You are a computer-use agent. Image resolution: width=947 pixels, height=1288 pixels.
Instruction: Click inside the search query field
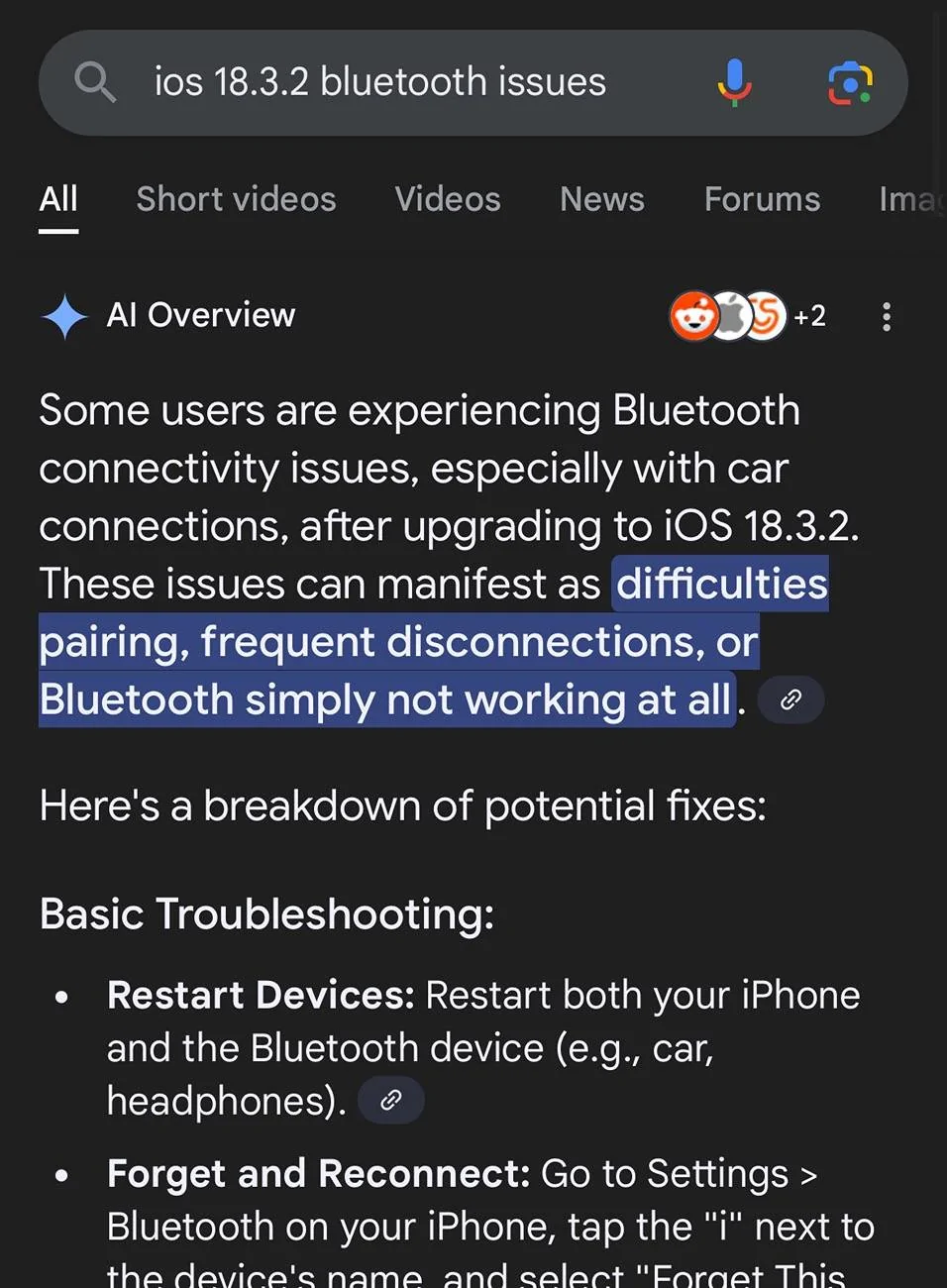379,82
